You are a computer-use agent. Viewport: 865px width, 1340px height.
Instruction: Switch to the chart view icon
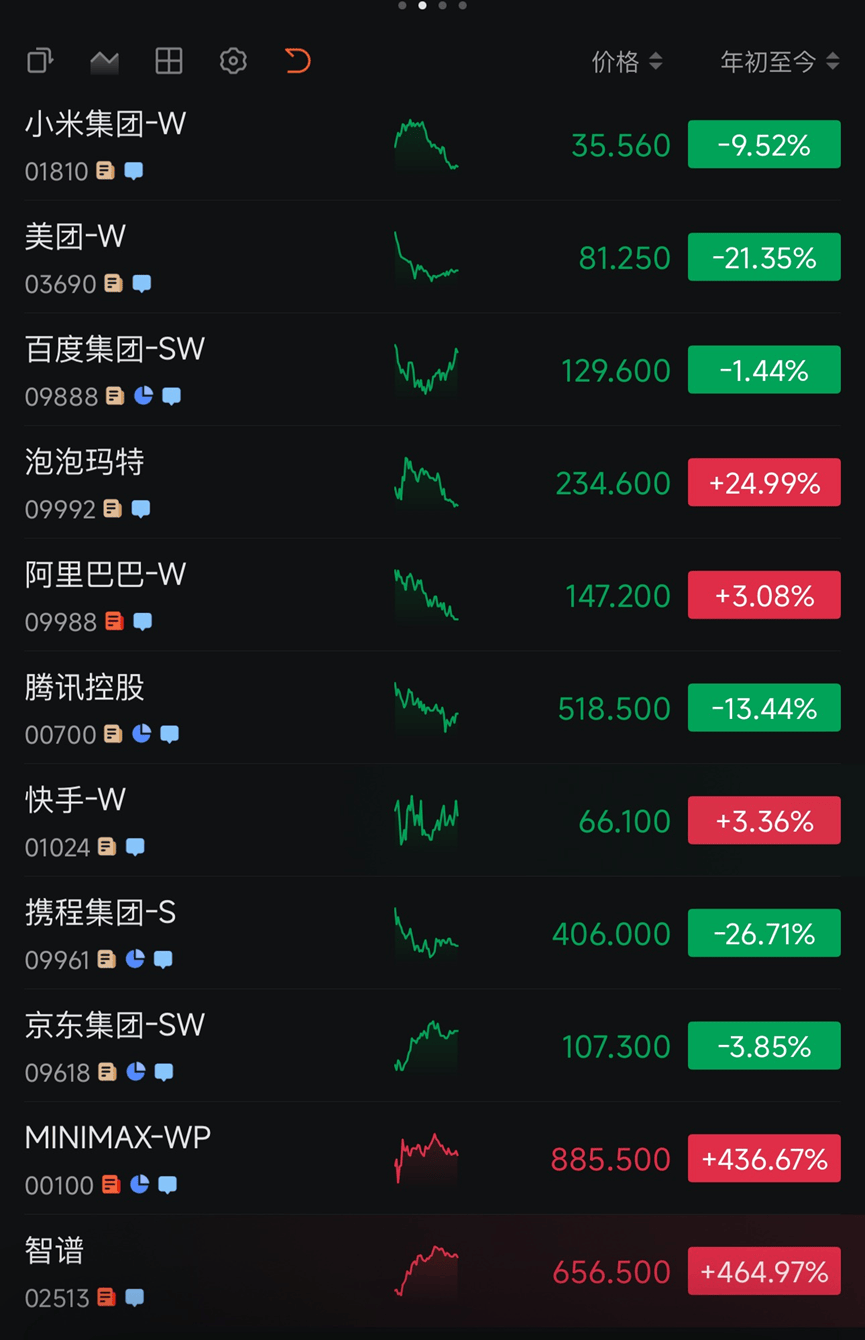click(x=104, y=61)
